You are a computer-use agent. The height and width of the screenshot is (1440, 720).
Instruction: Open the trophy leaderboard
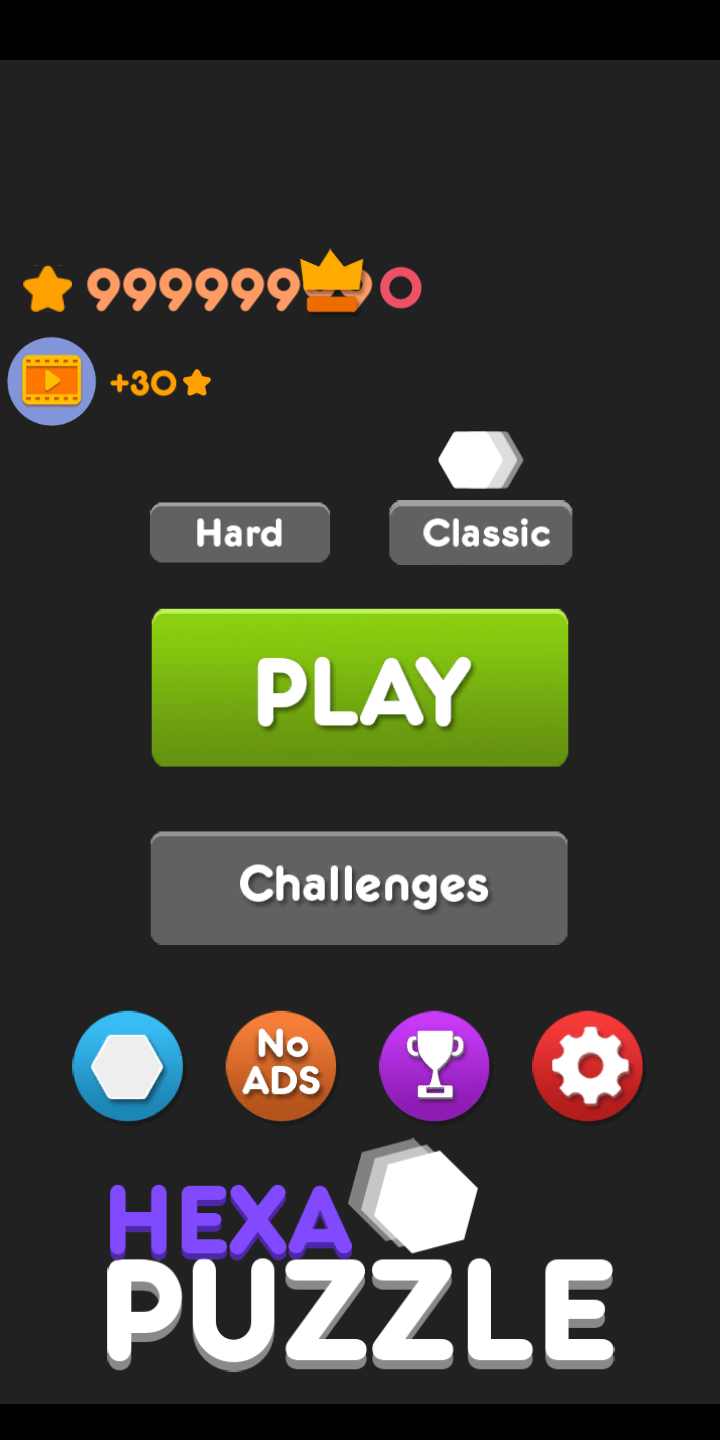point(434,1066)
